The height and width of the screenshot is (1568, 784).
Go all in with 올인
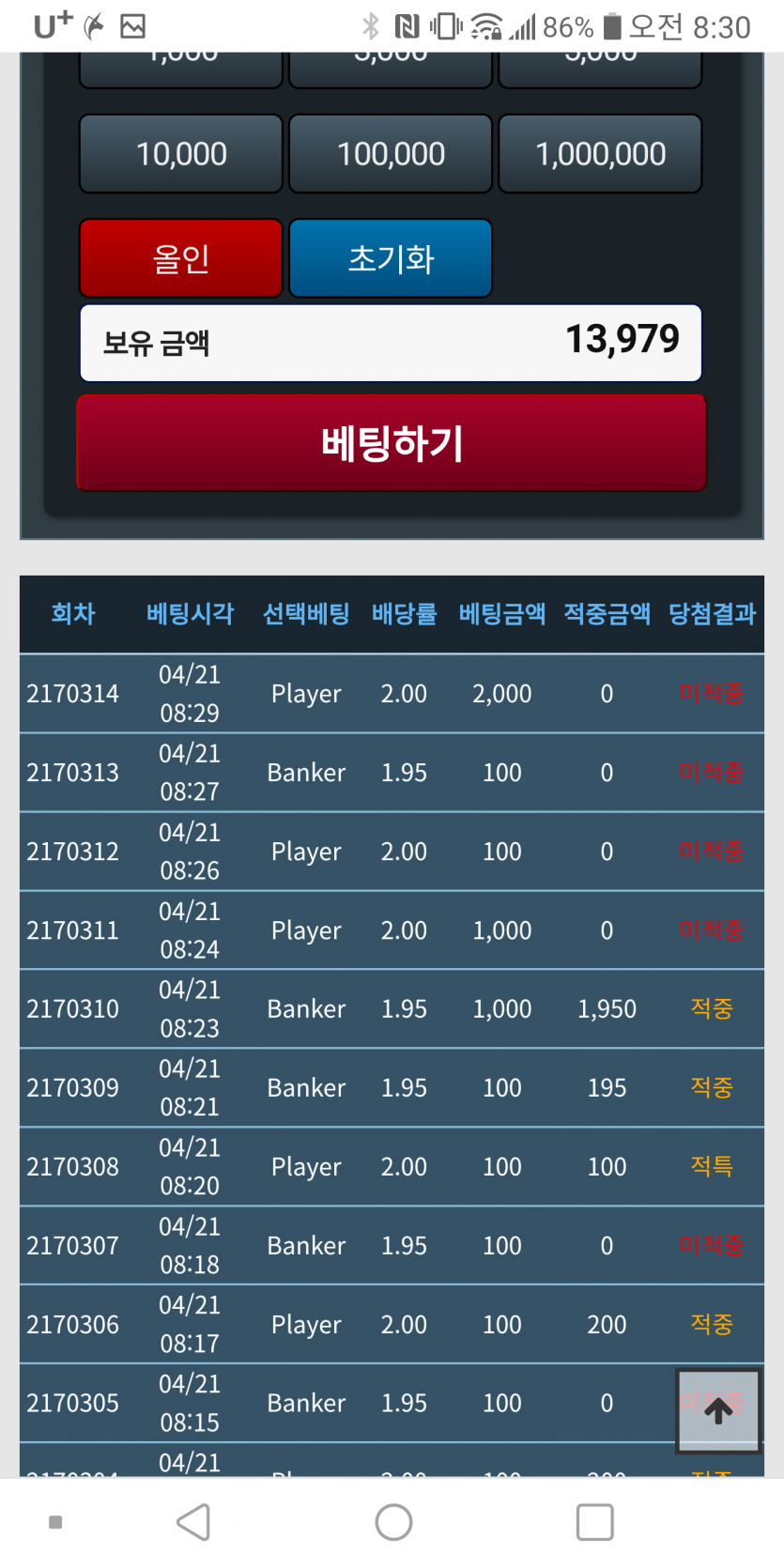[181, 258]
